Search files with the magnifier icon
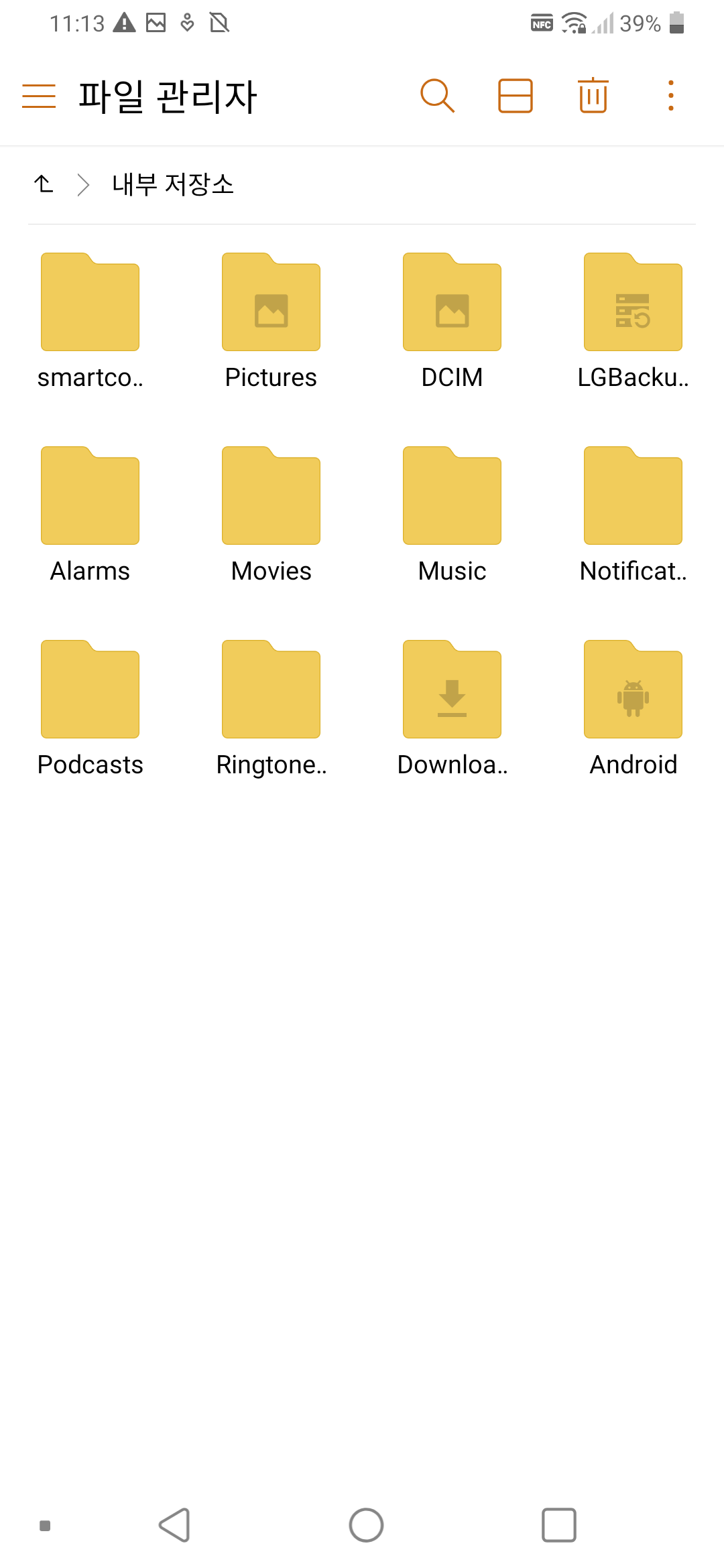Image resolution: width=724 pixels, height=1568 pixels. pos(437,96)
